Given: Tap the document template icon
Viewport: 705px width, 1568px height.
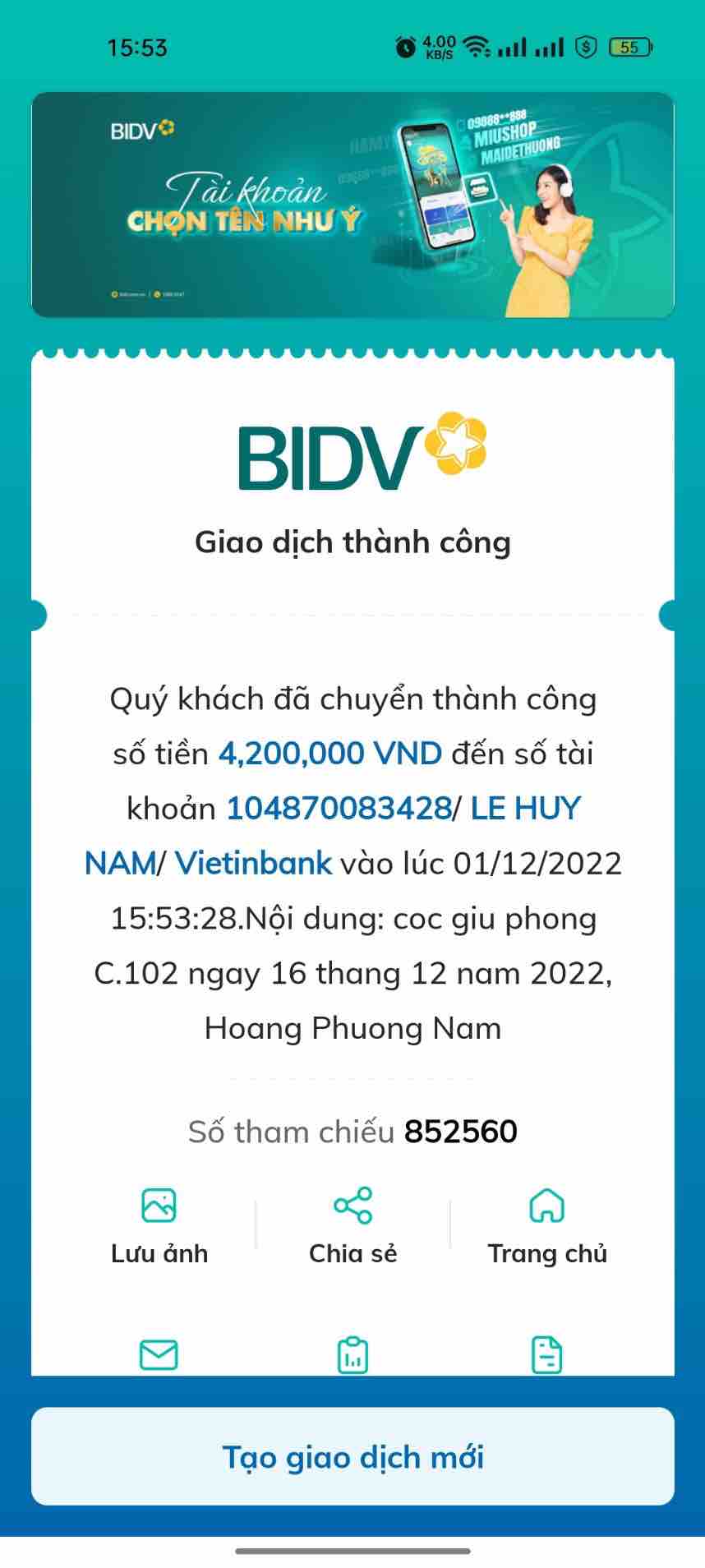Looking at the screenshot, I should point(547,1355).
